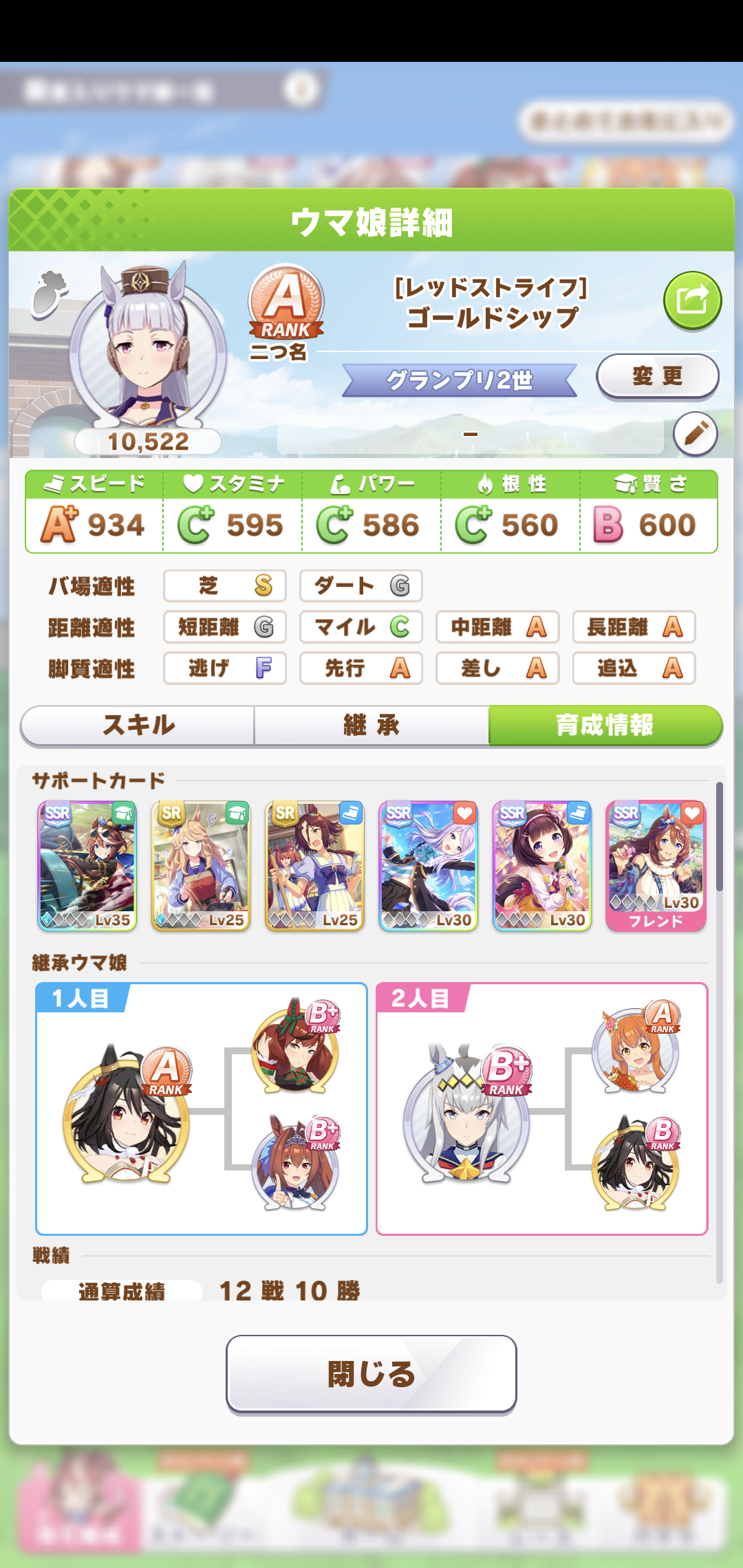Tap the 1人目 A rank inheritance character
743x1568 pixels.
125,1115
